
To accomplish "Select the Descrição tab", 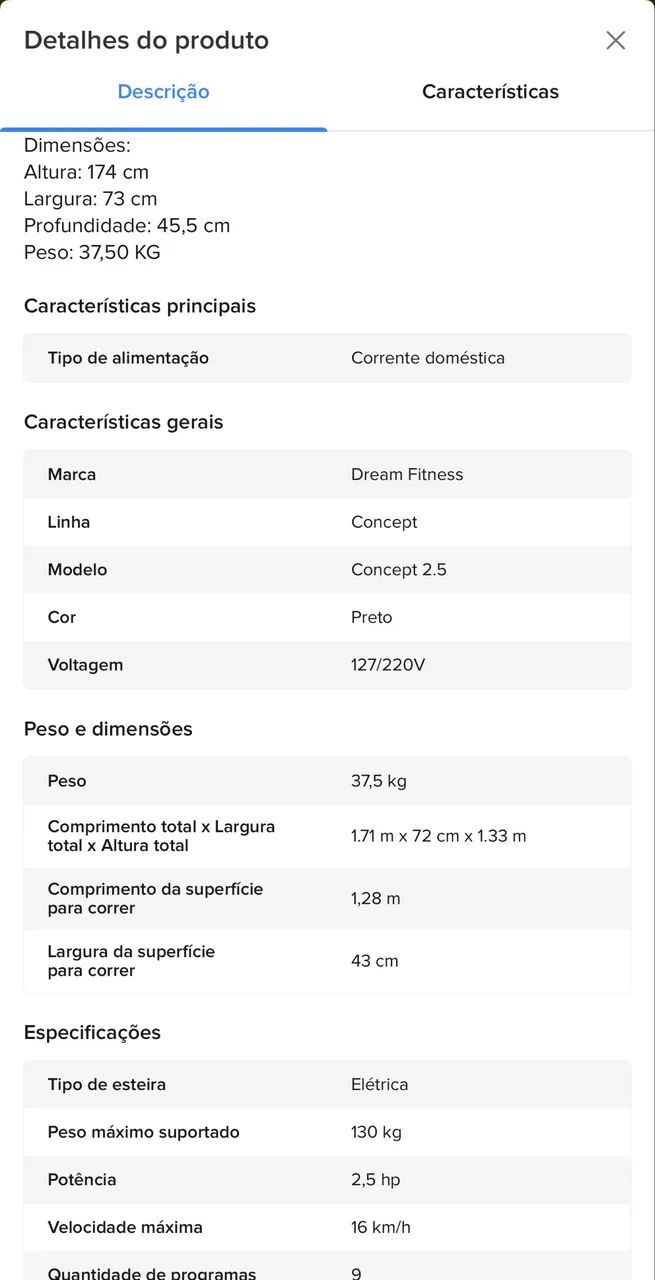I will coord(163,92).
